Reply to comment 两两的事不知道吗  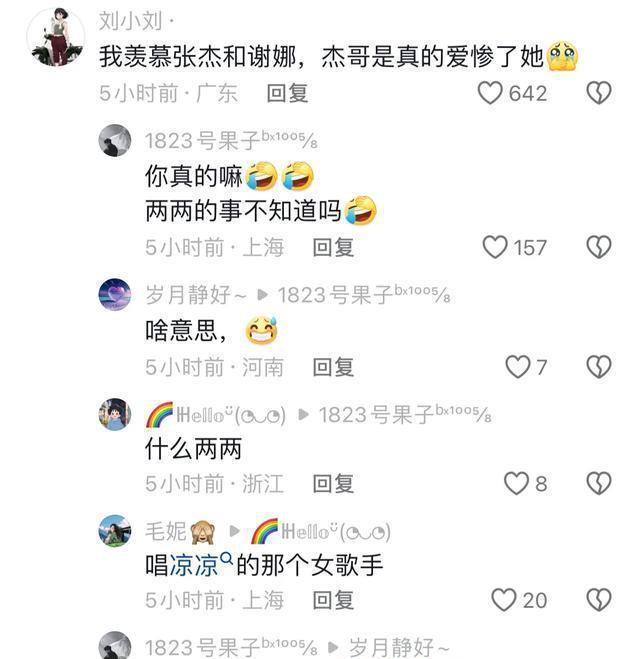click(x=333, y=247)
